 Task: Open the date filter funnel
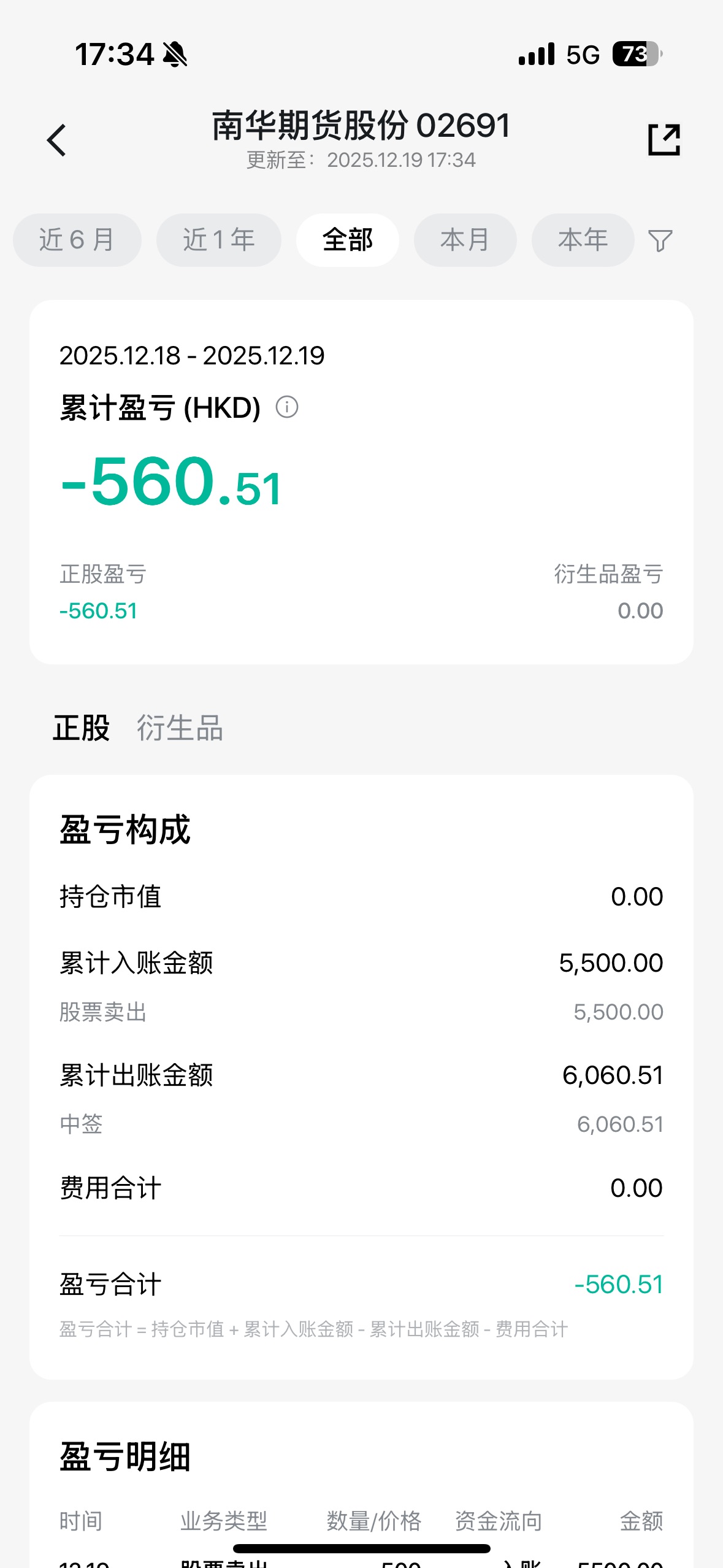660,240
